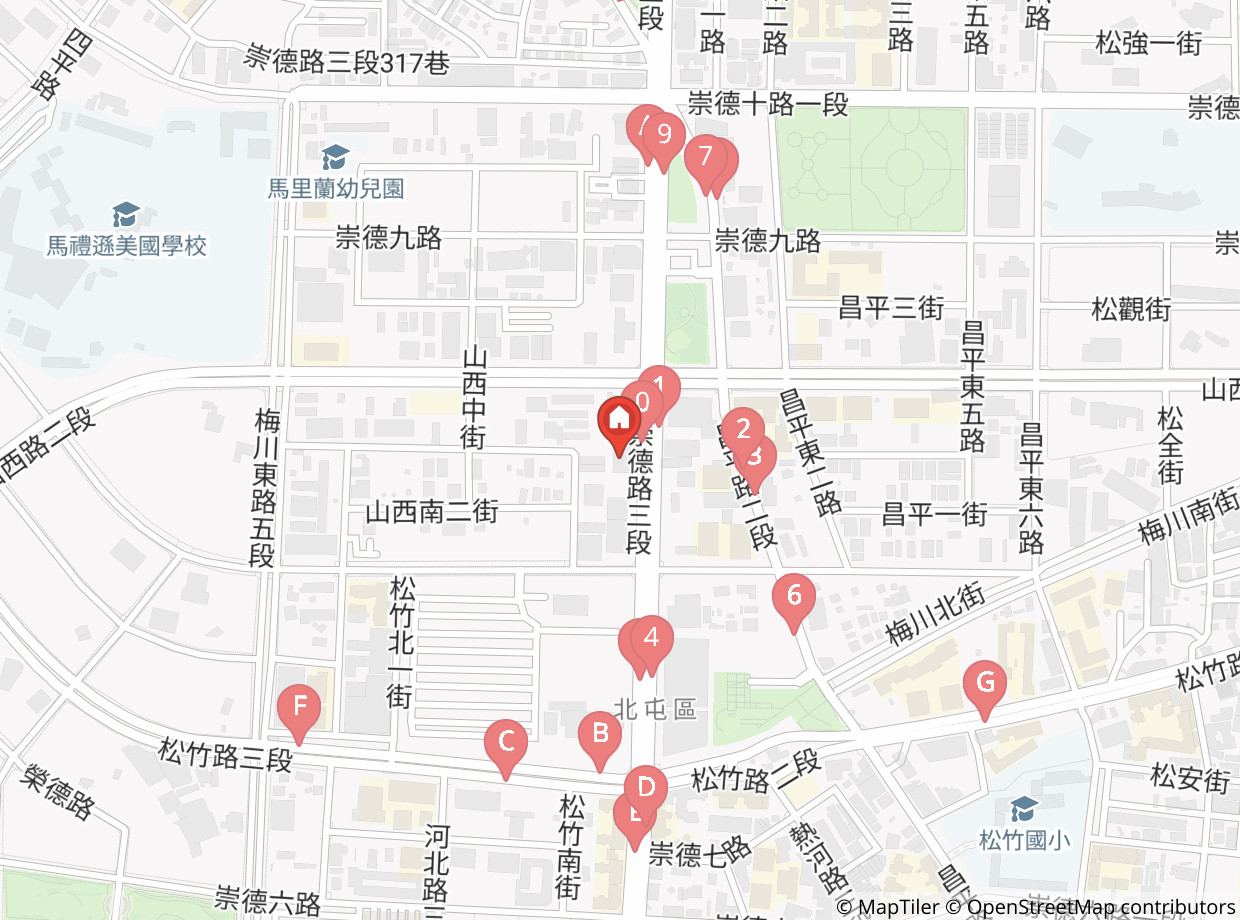Open map marker 4
This screenshot has height=920, width=1240.
pyautogui.click(x=652, y=636)
